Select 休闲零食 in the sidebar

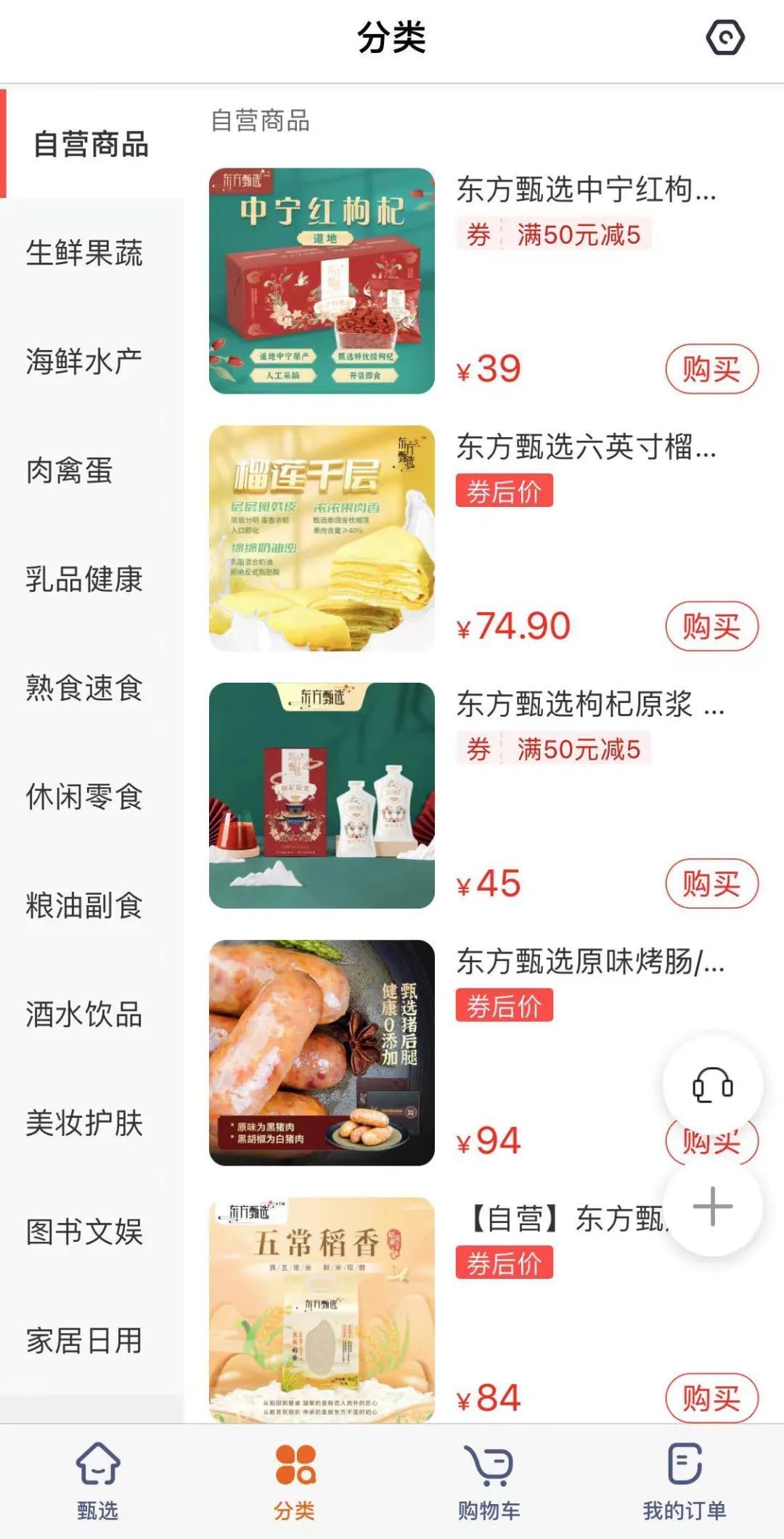[84, 797]
